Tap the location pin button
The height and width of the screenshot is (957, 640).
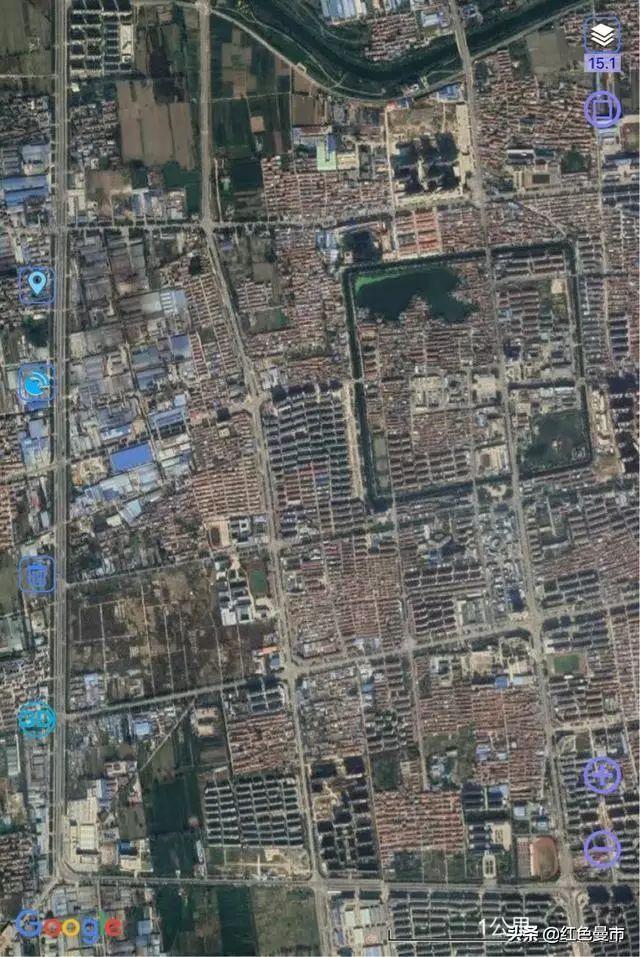(37, 285)
